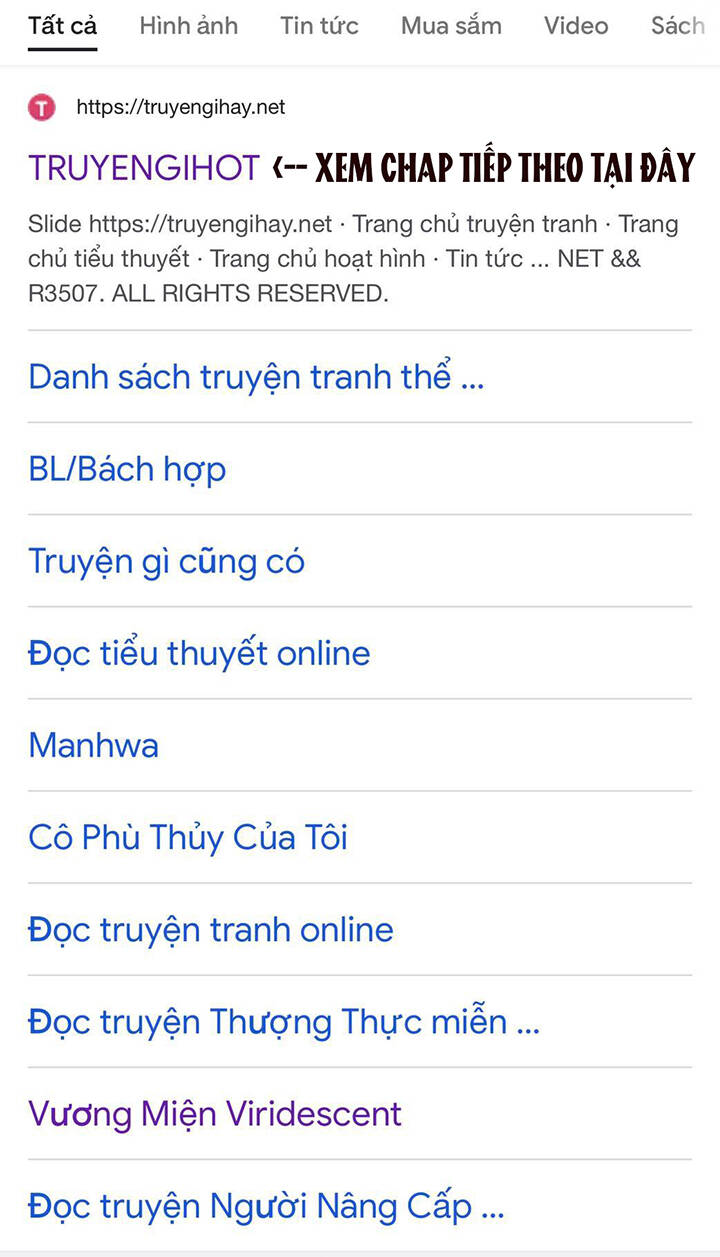Screen dimensions: 720x1257
Task: Open Truyện gì cũng có page
Action: tap(166, 561)
